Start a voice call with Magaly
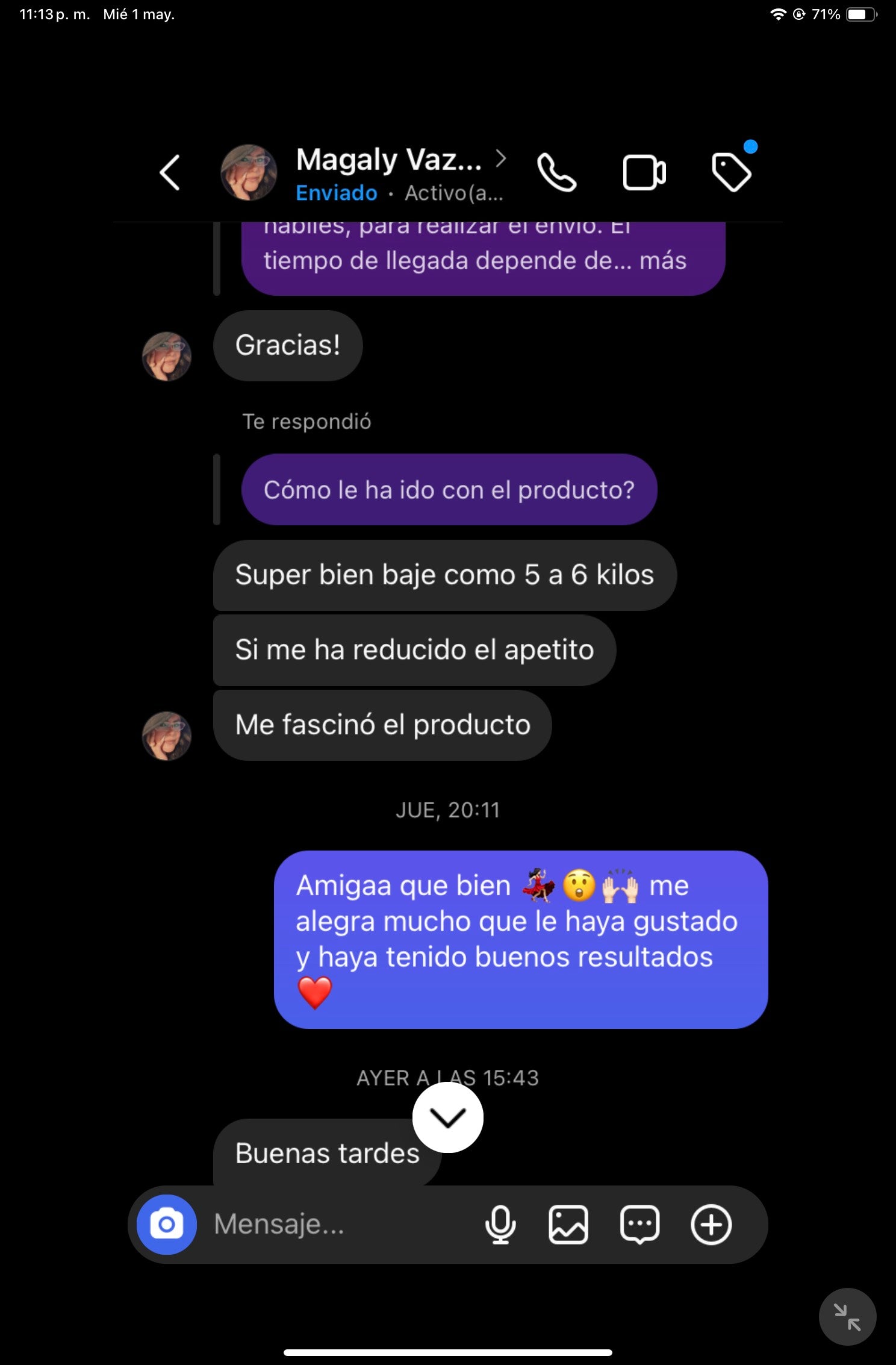 click(x=556, y=173)
